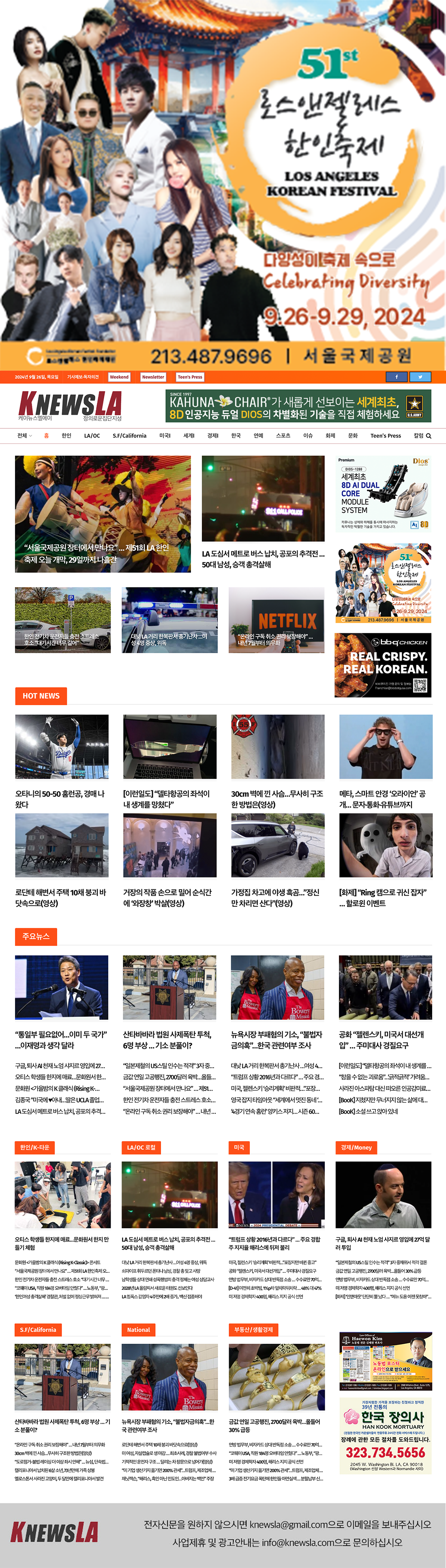Select the 스포츠 menu item

point(283,436)
